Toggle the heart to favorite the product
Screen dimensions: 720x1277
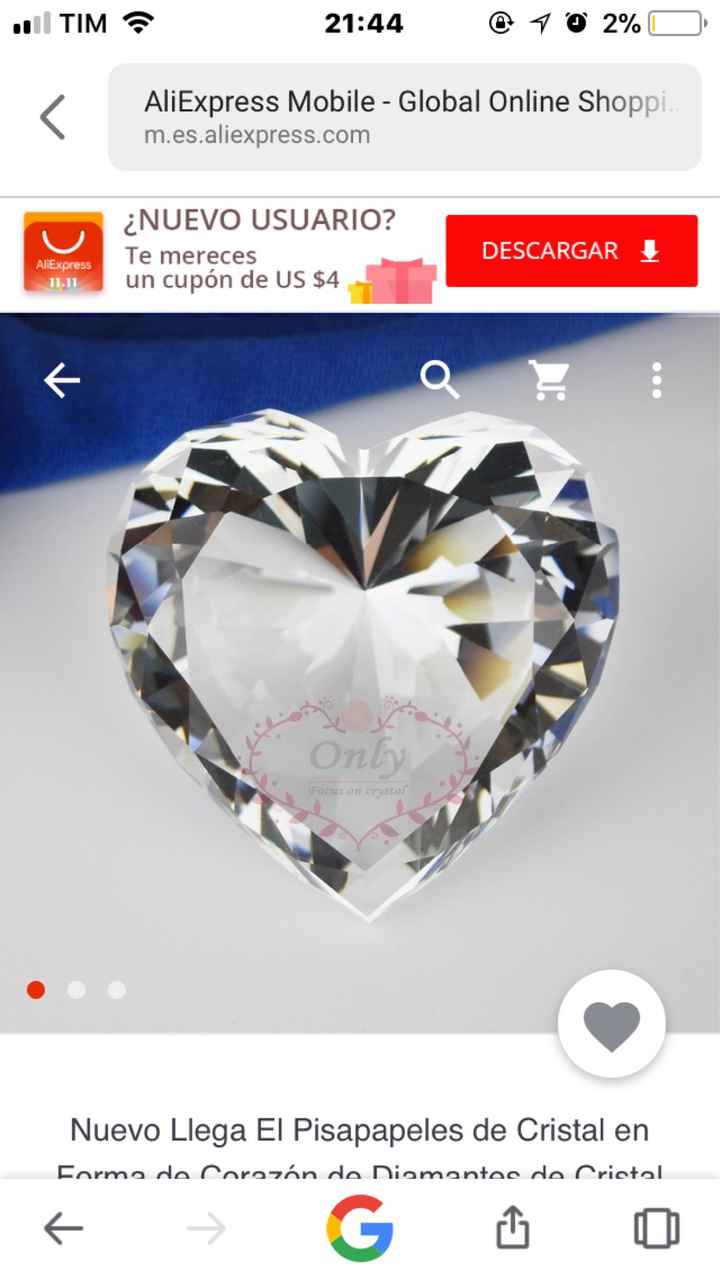611,1022
